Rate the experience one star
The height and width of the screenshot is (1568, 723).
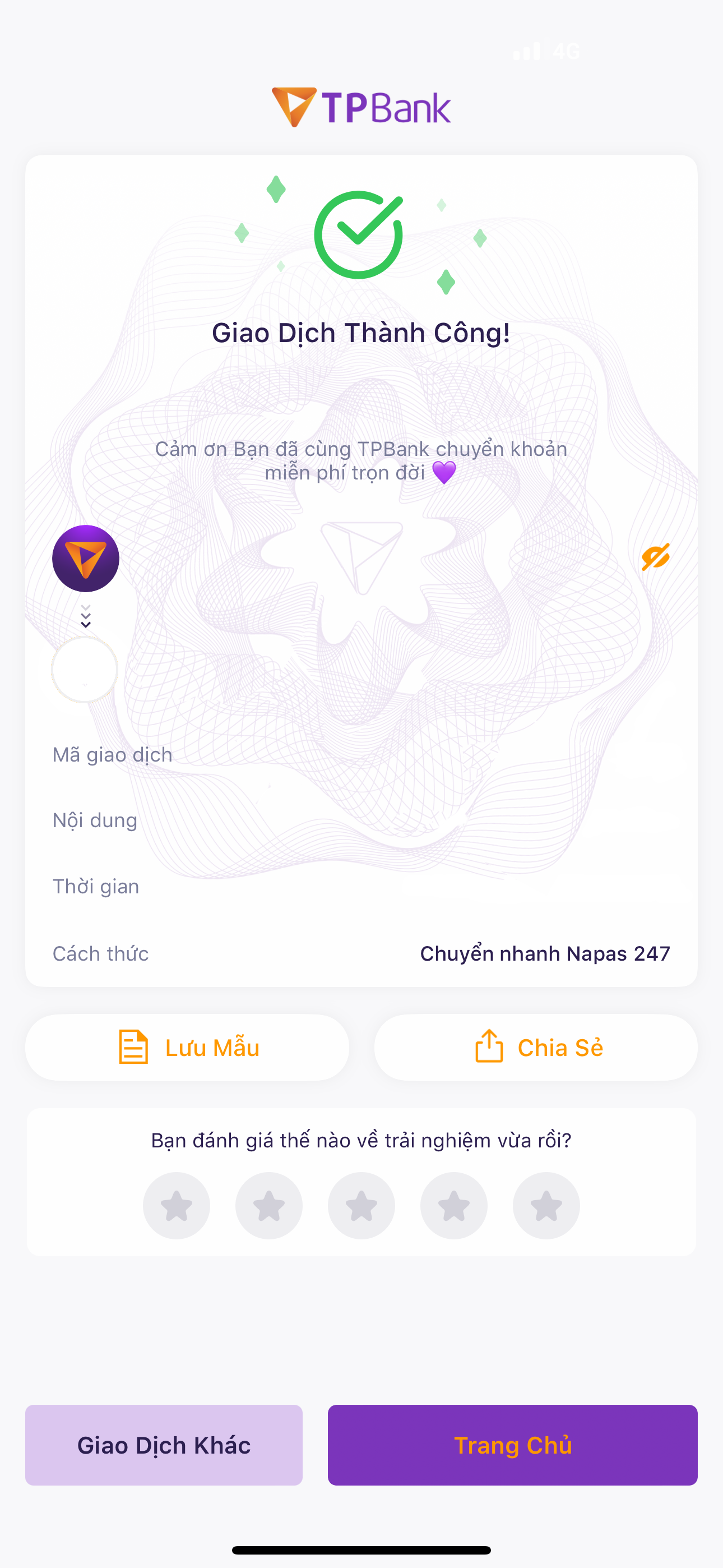click(x=177, y=1206)
